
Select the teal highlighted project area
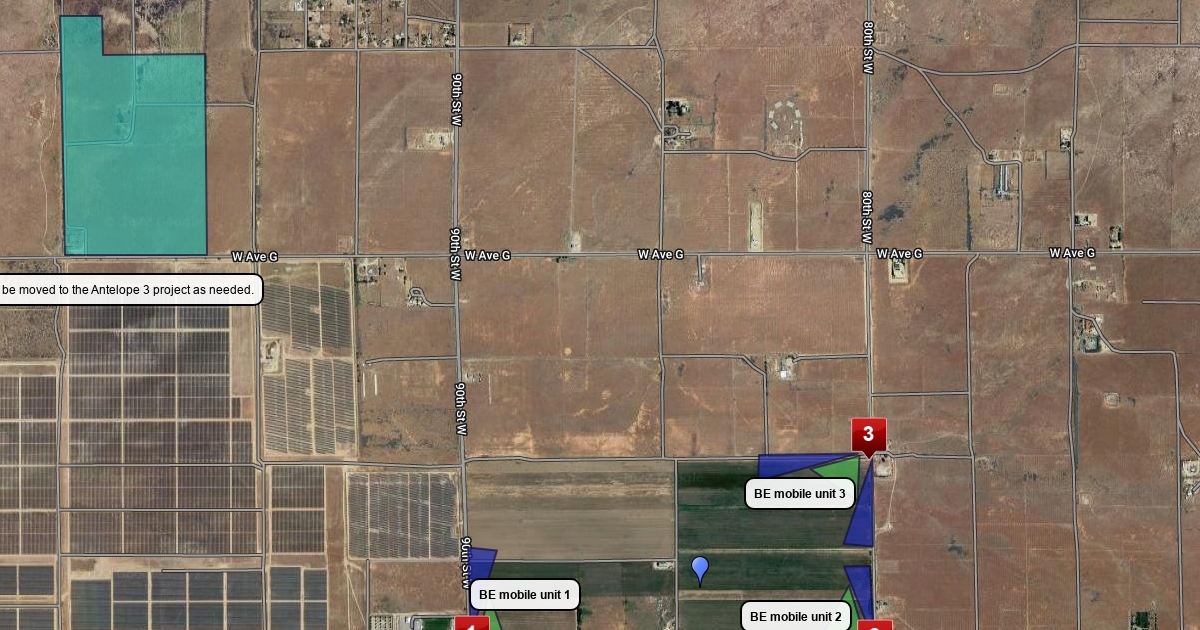tap(135, 160)
